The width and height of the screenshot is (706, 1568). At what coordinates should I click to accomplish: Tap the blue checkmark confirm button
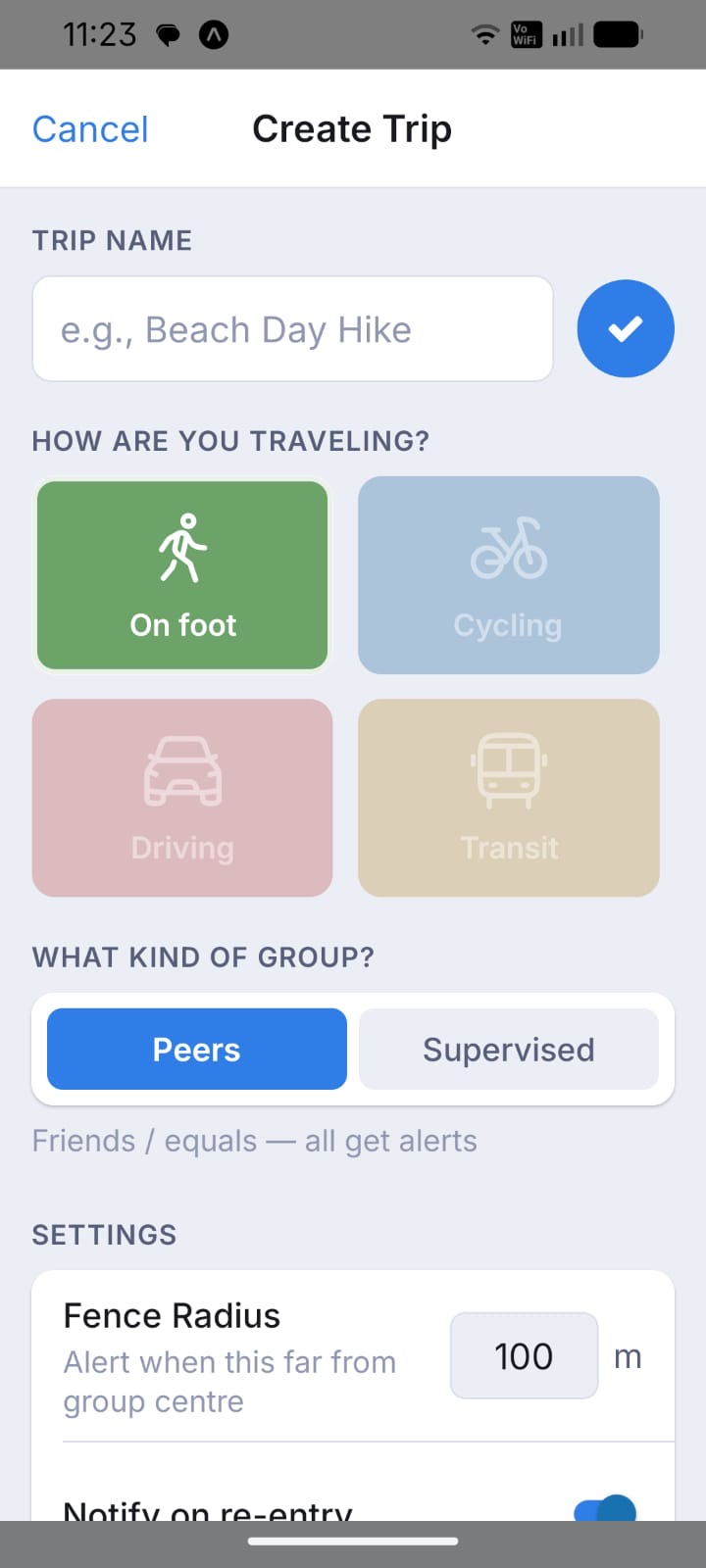[x=626, y=328]
